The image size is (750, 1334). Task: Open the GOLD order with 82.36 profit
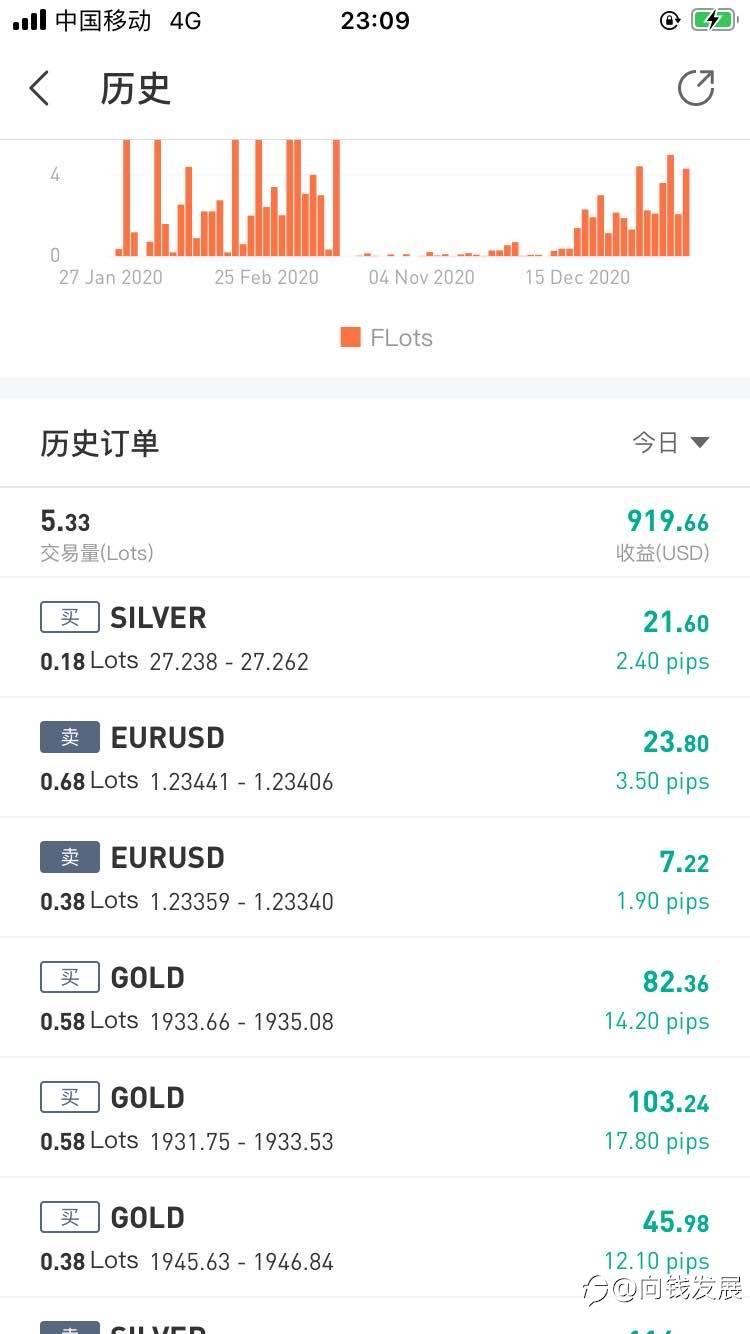pyautogui.click(x=375, y=997)
